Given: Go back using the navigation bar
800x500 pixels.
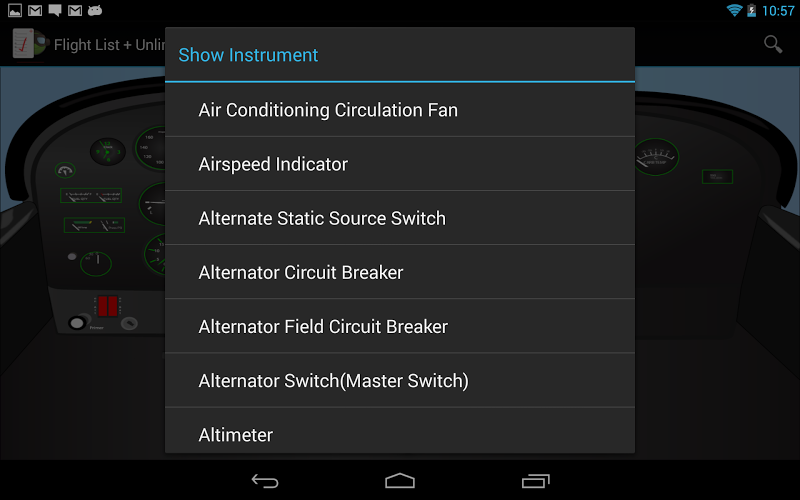Looking at the screenshot, I should [265, 481].
